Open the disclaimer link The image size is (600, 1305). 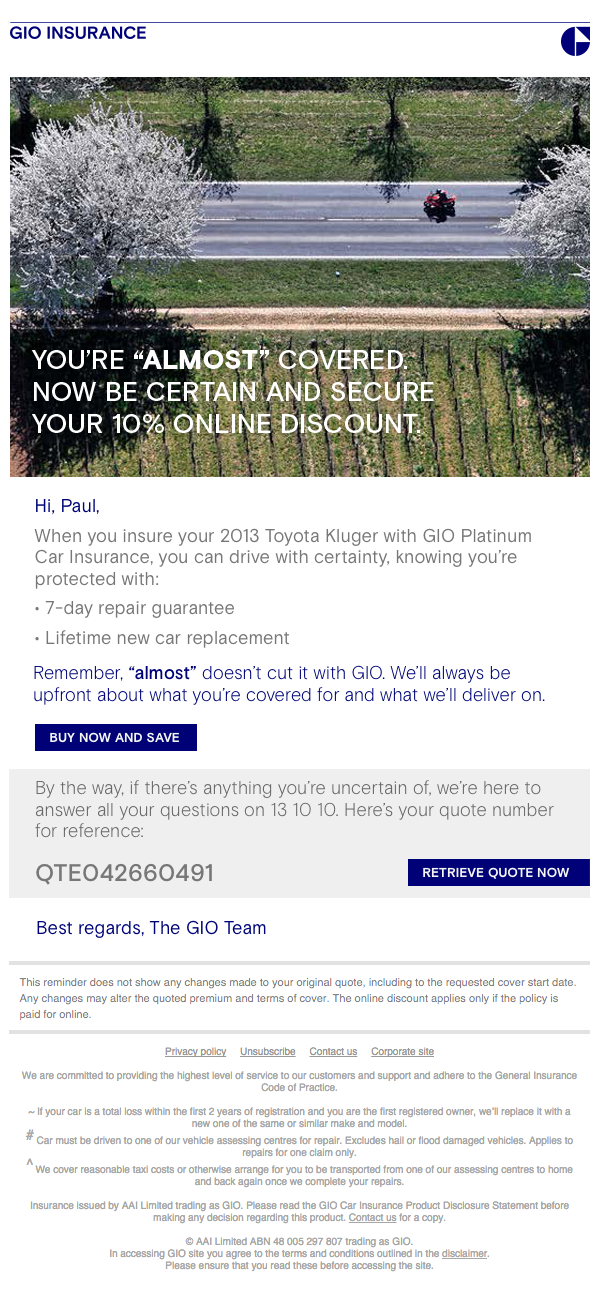click(464, 1254)
